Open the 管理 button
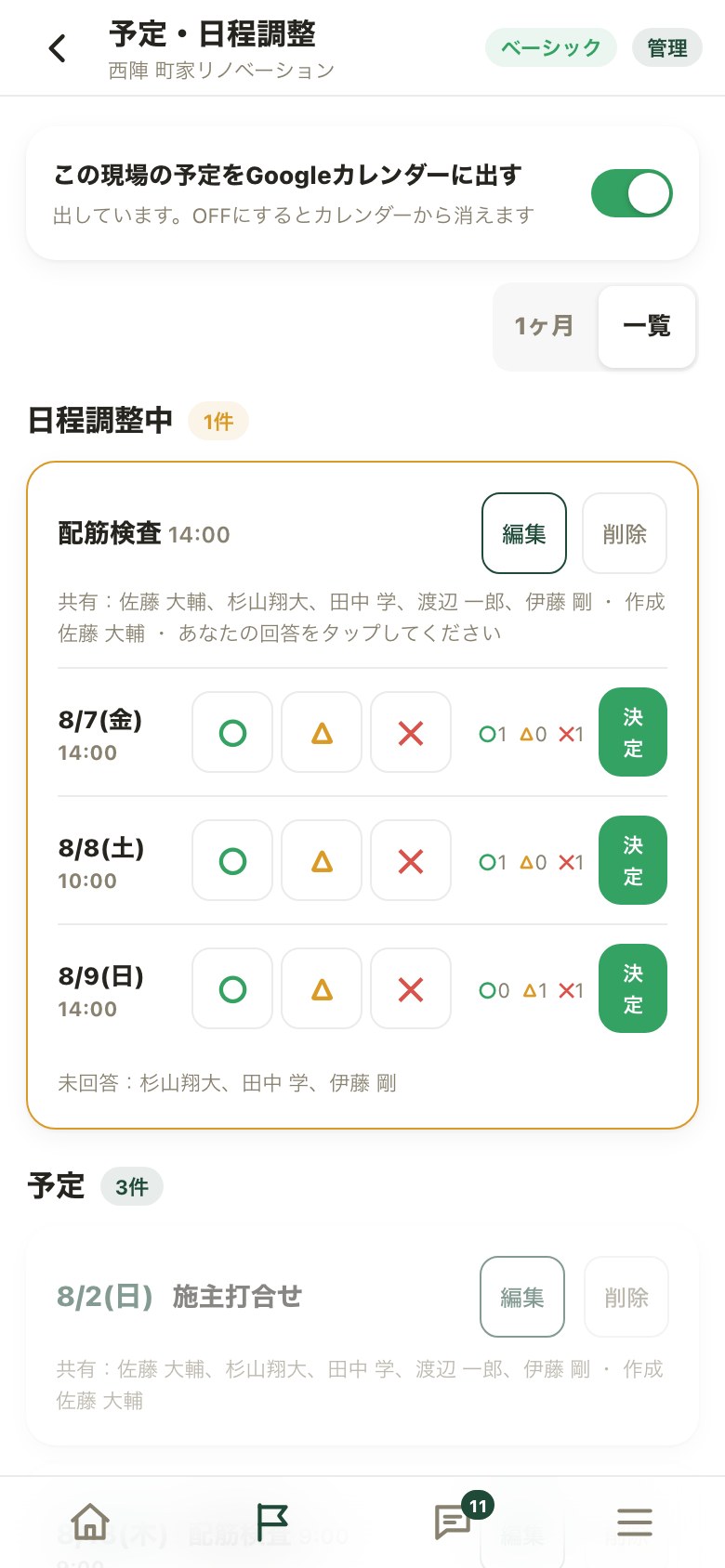725x1568 pixels. point(667,48)
